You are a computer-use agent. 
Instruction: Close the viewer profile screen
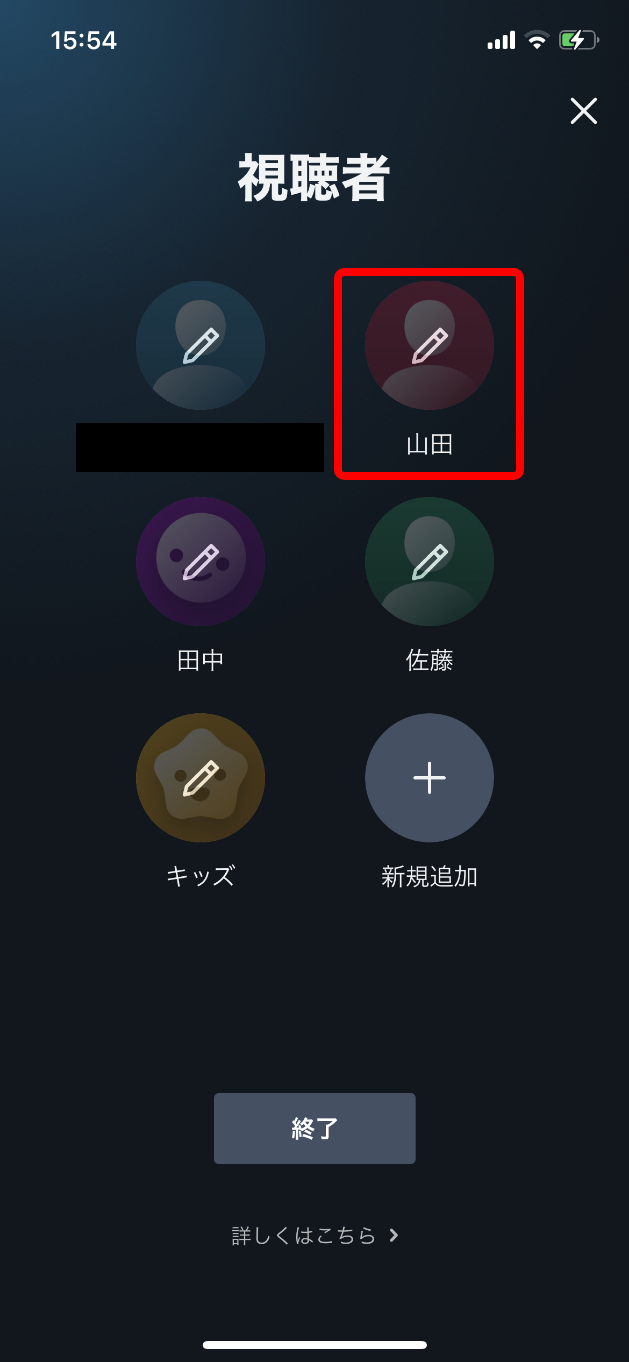pyautogui.click(x=584, y=111)
